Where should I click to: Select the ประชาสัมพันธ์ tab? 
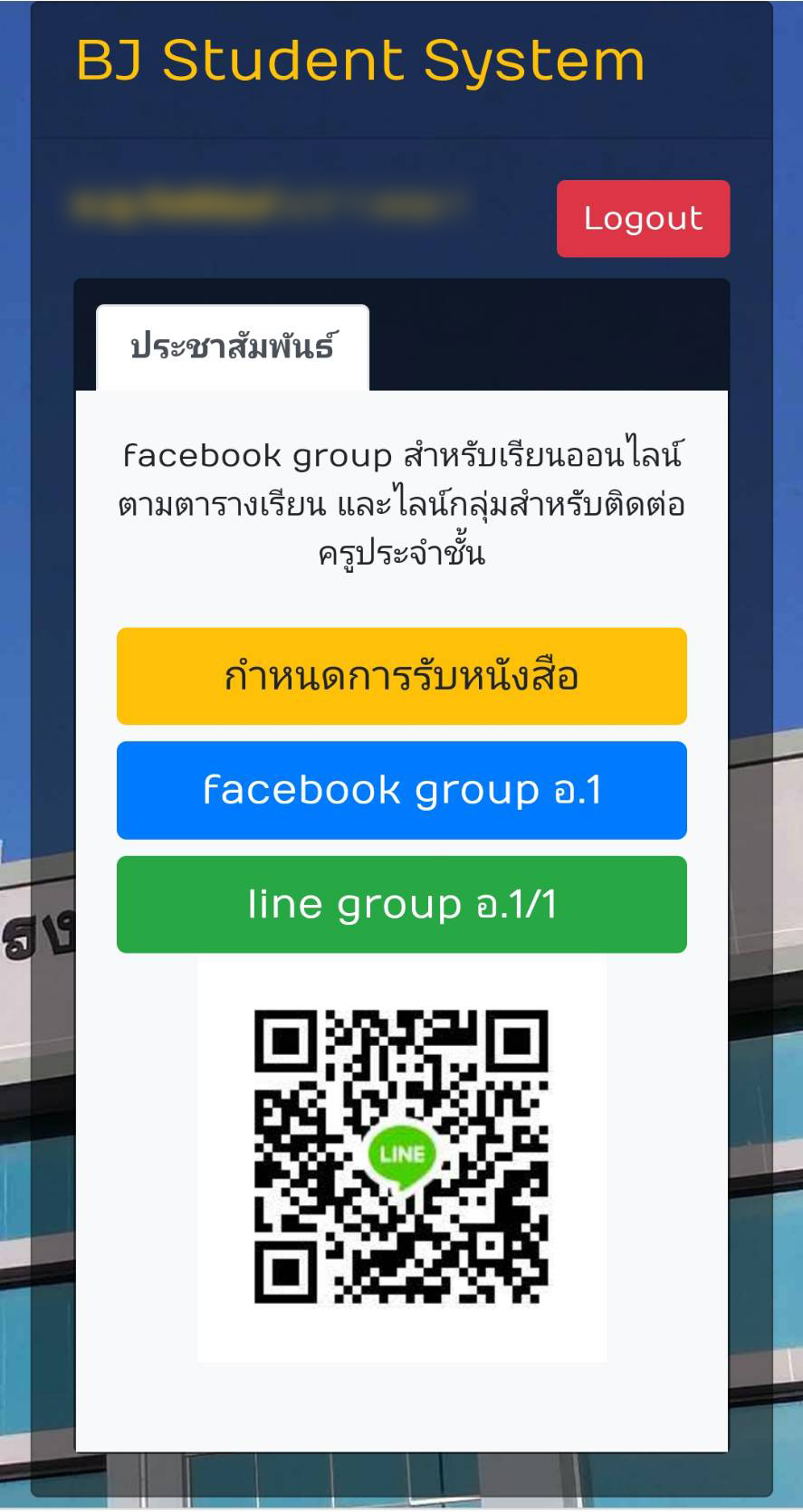(233, 347)
